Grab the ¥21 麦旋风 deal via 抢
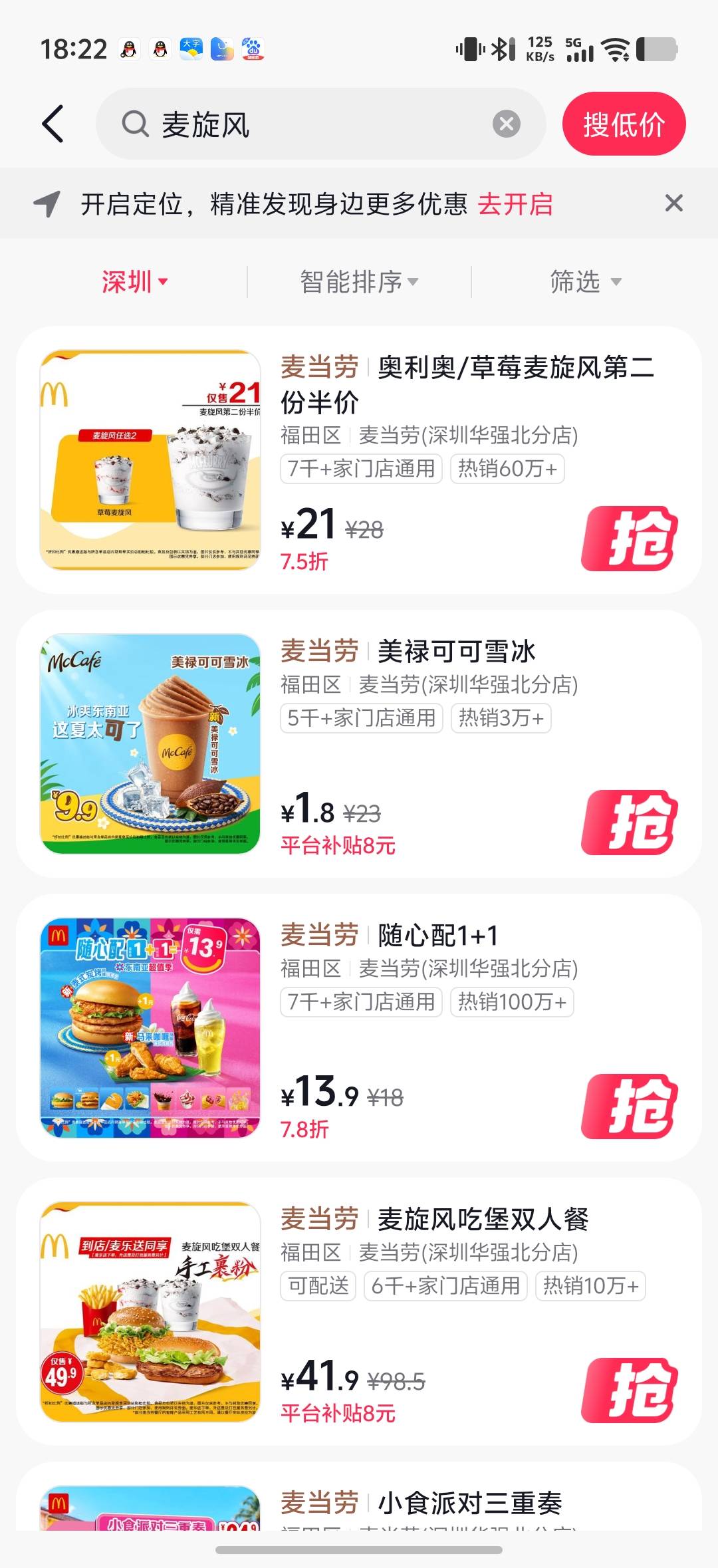 click(x=630, y=539)
